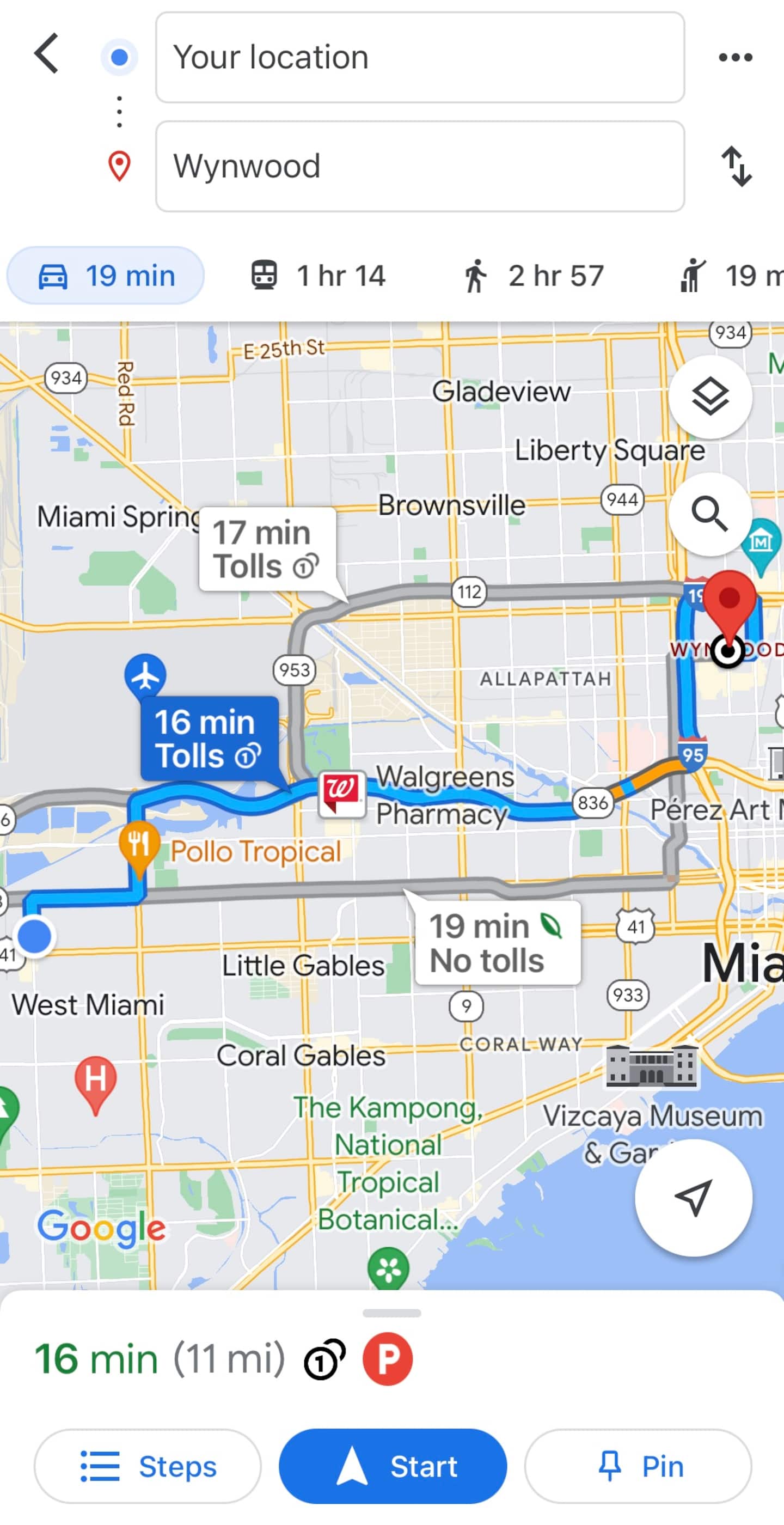Choose the 17 min tolls alternate route
Image resolution: width=784 pixels, height=1525 pixels.
[267, 550]
